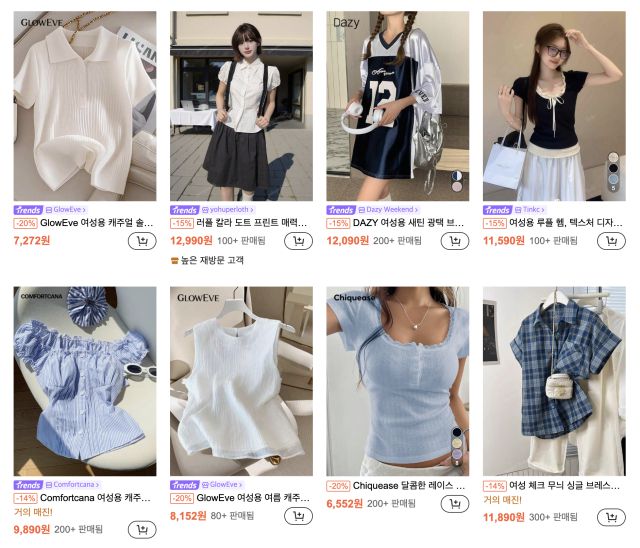640x548 pixels.
Task: Open the GlowEve white polo top priced 7,272원
Action: coord(84,105)
